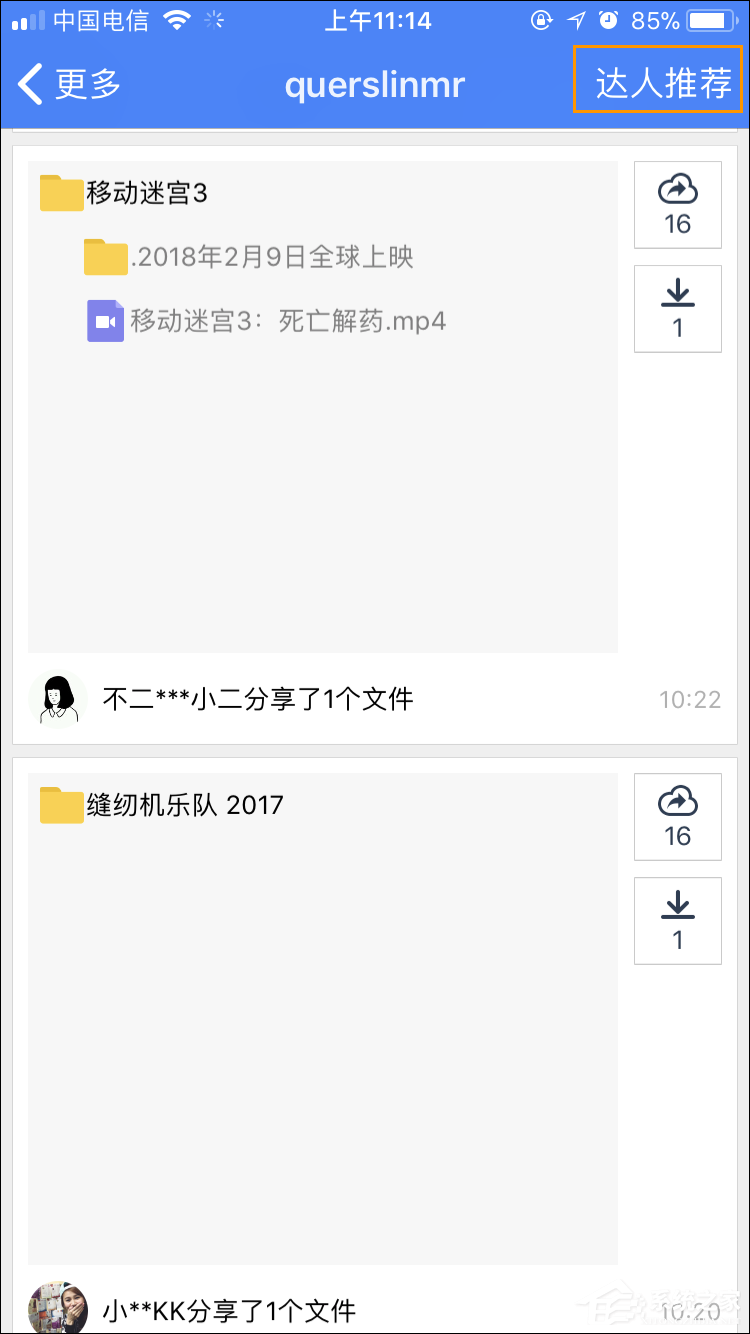Open the 达人推荐 button

click(x=658, y=84)
